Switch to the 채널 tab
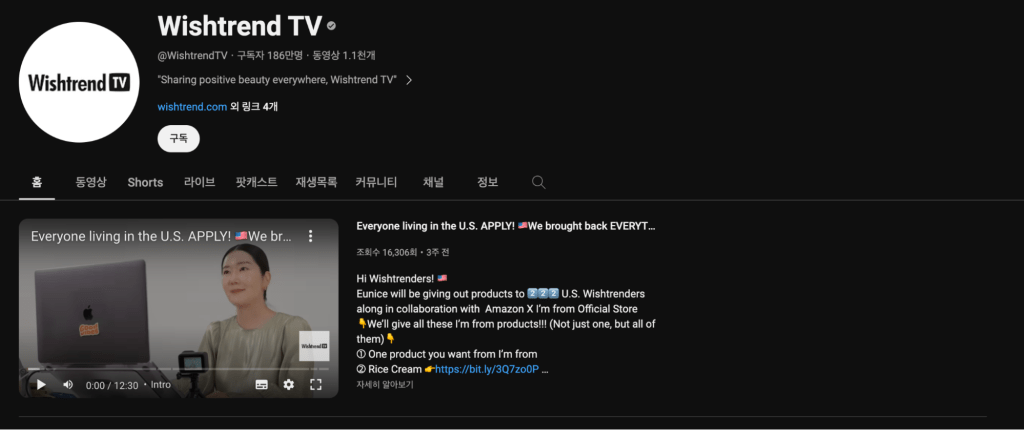The width and height of the screenshot is (1024, 430). pos(433,182)
